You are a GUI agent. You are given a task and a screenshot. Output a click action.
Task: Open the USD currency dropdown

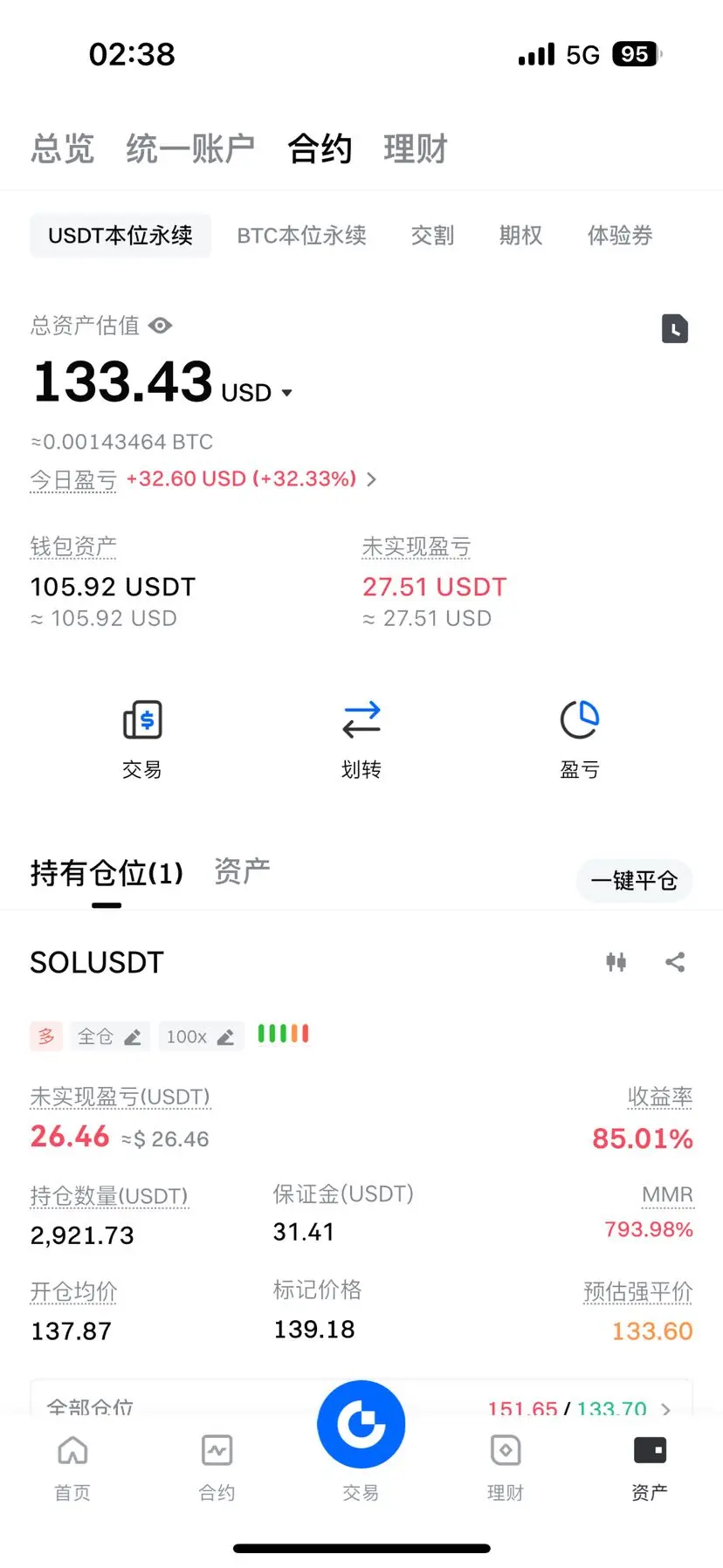pyautogui.click(x=257, y=393)
